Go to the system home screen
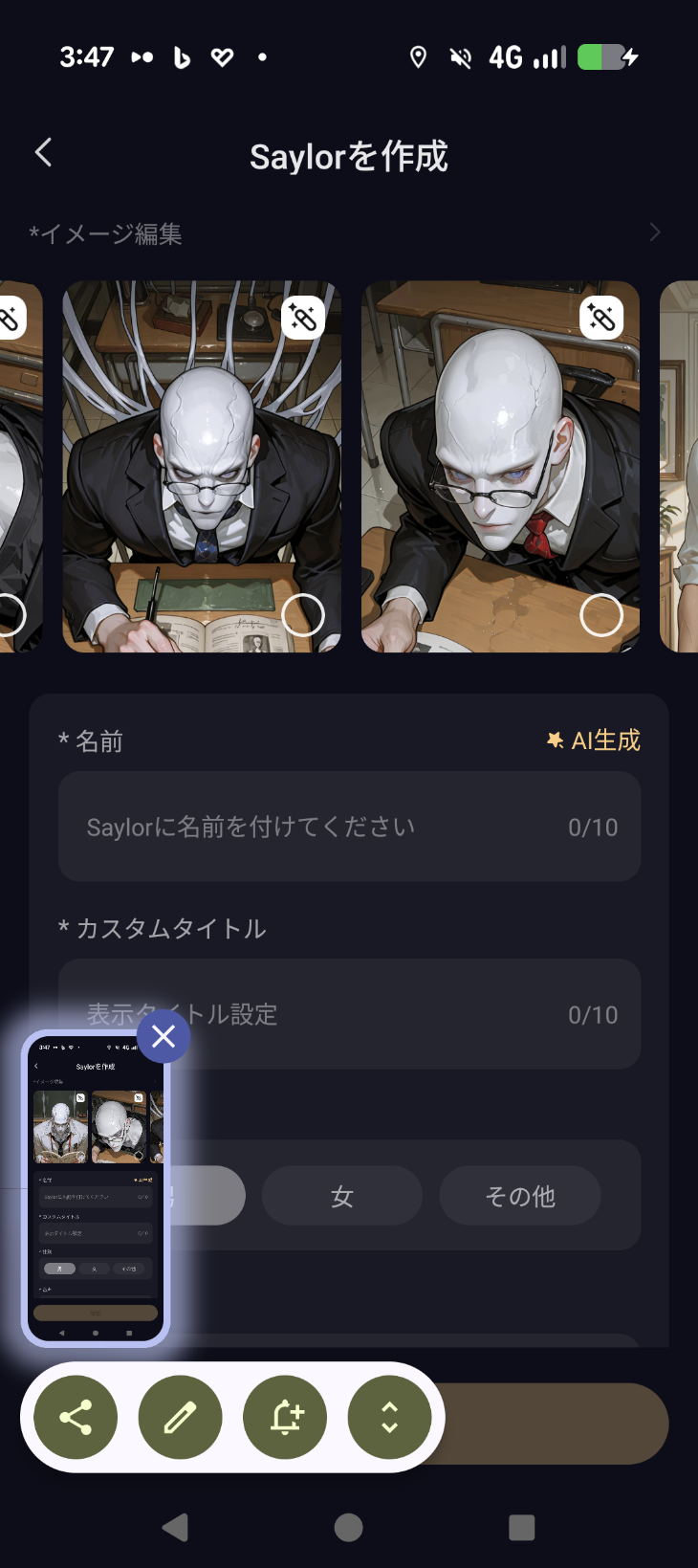698x1568 pixels. (349, 1527)
